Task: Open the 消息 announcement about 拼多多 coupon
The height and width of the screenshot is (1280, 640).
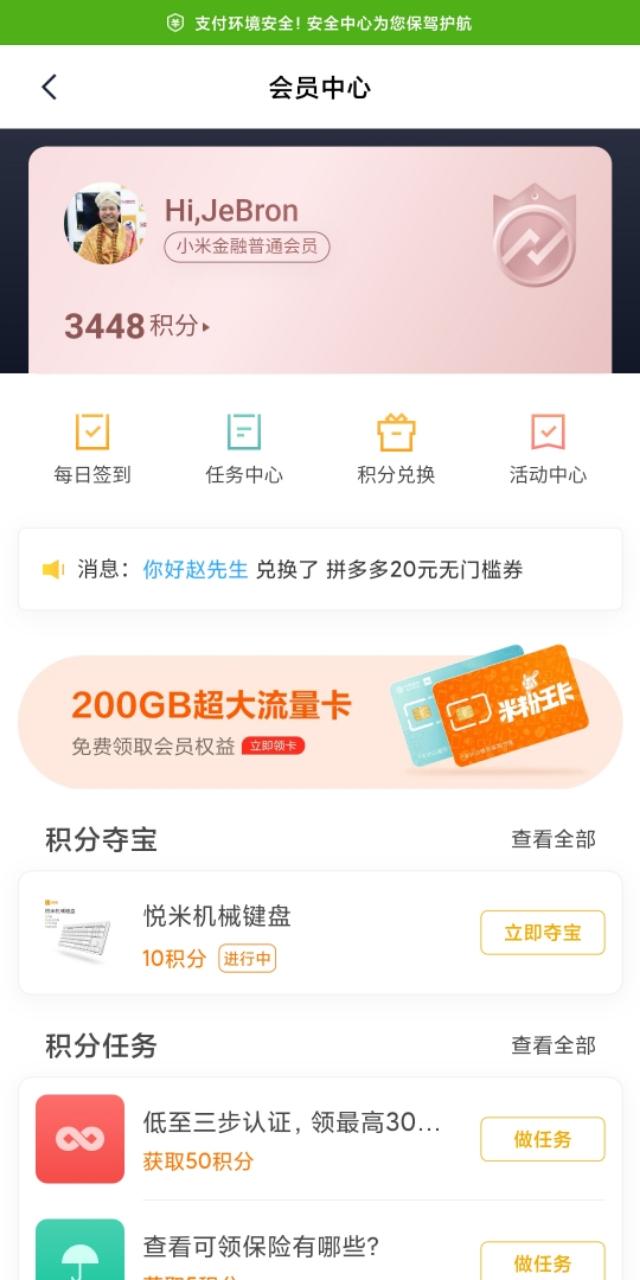Action: tap(320, 570)
